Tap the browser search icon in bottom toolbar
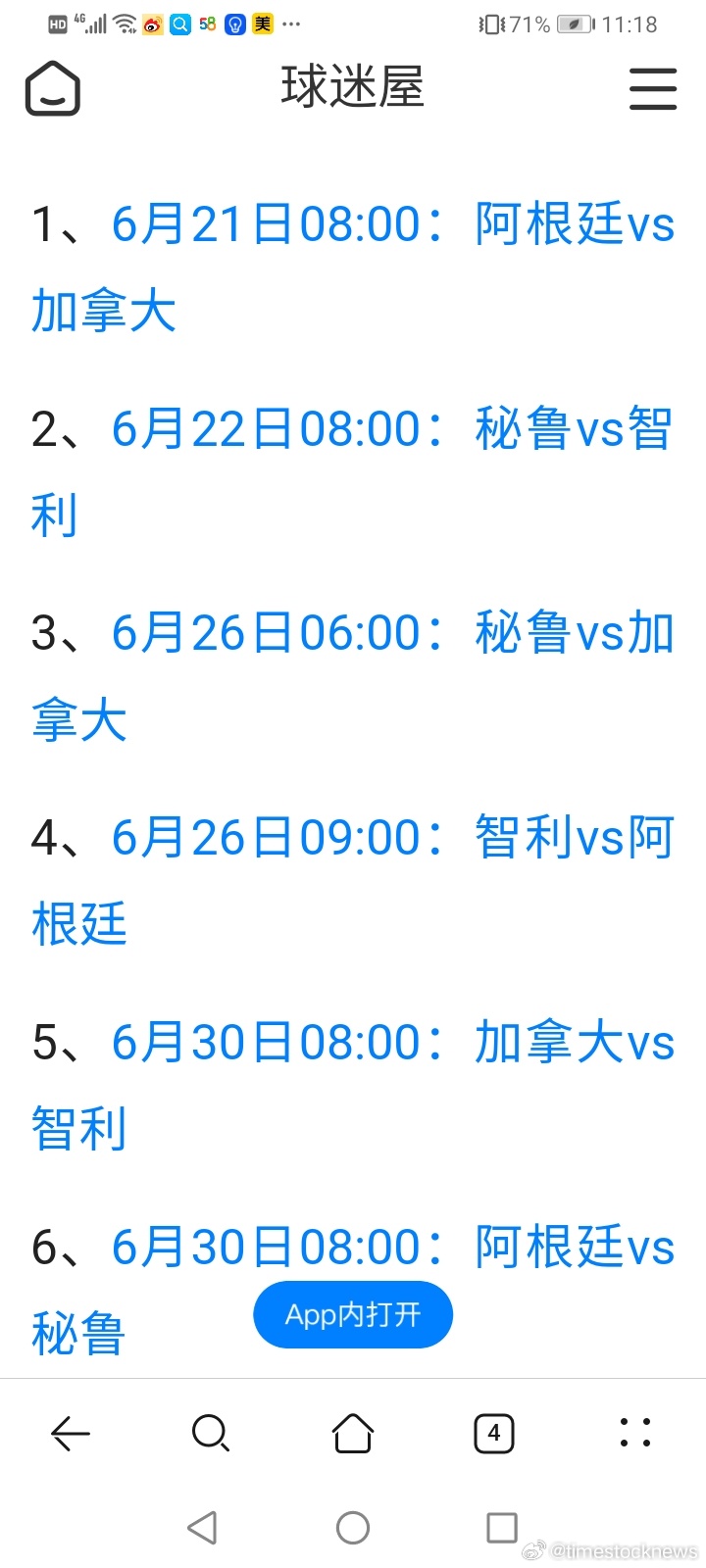This screenshot has width=706, height=1568. 211,1434
